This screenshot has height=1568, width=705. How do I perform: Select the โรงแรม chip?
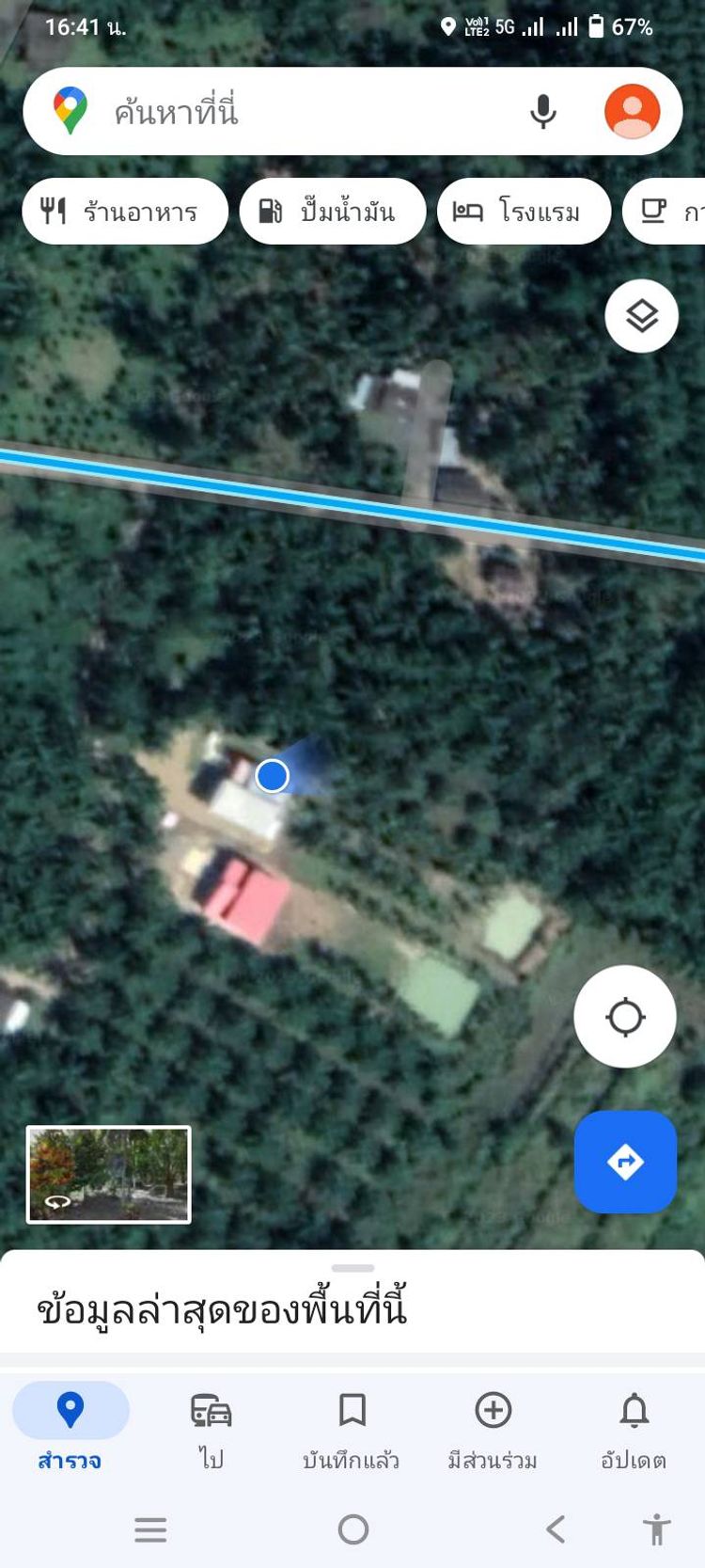click(x=523, y=212)
